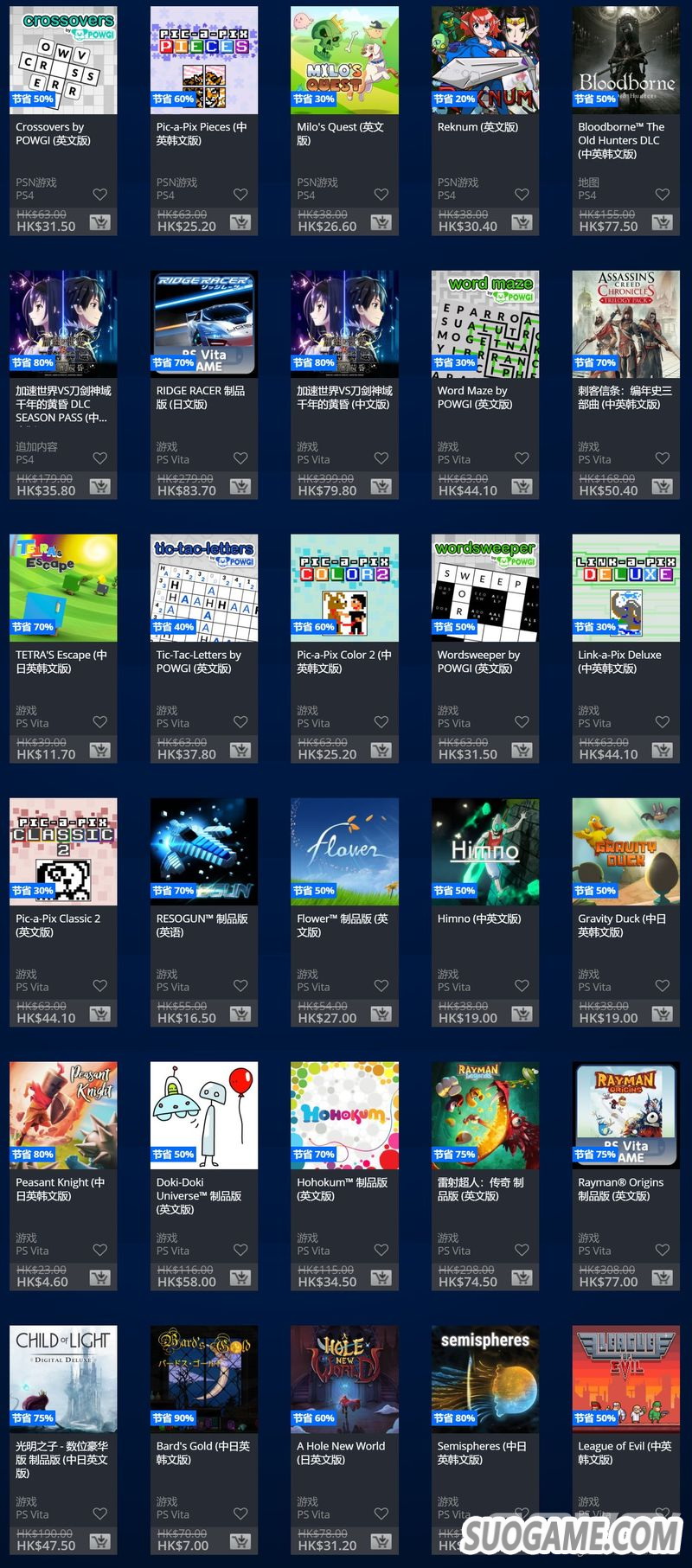This screenshot has height=1568, width=692.
Task: Add Rayman Origins to the cart
Action: pyautogui.click(x=662, y=1278)
